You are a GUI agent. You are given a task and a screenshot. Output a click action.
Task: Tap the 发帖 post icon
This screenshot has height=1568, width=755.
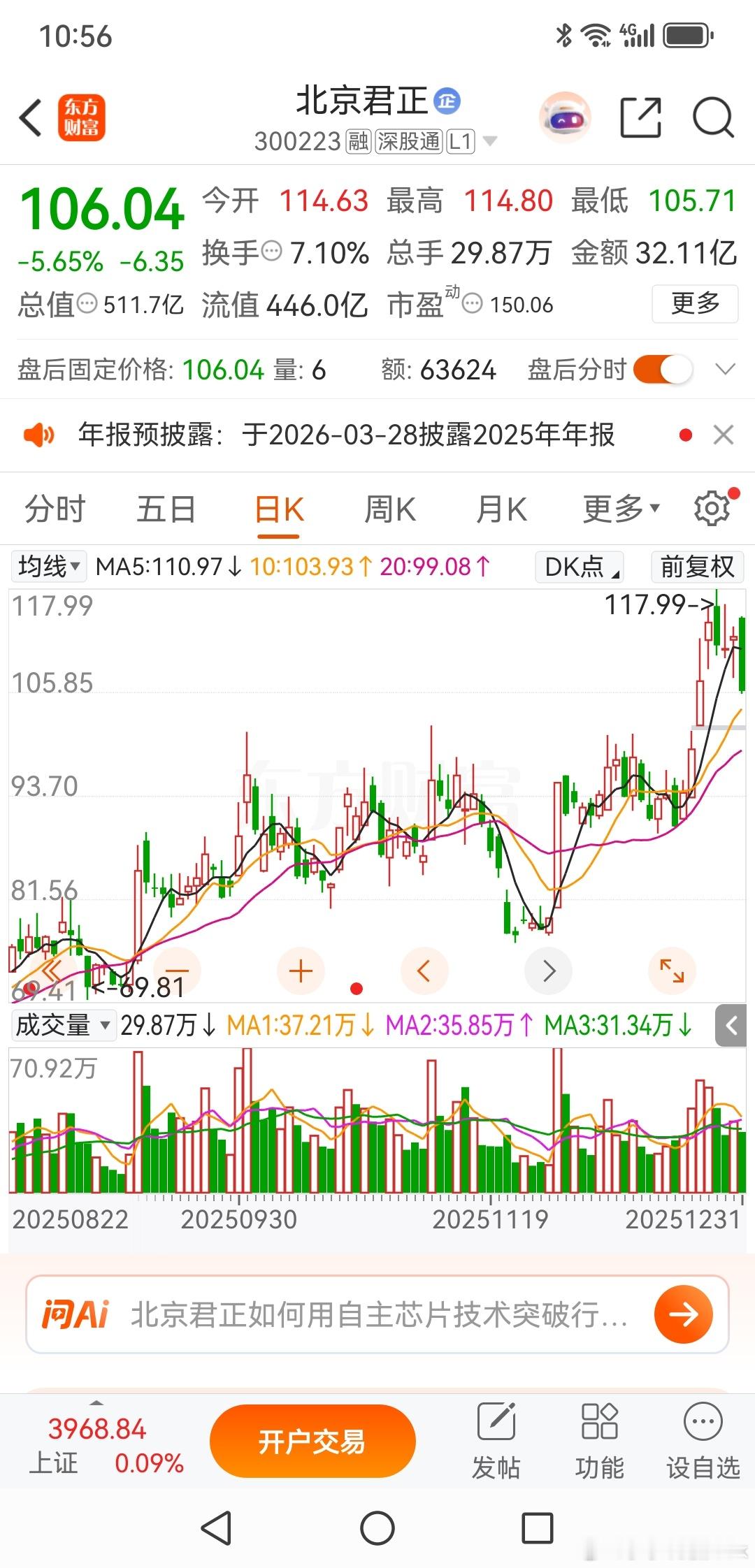tap(498, 1438)
